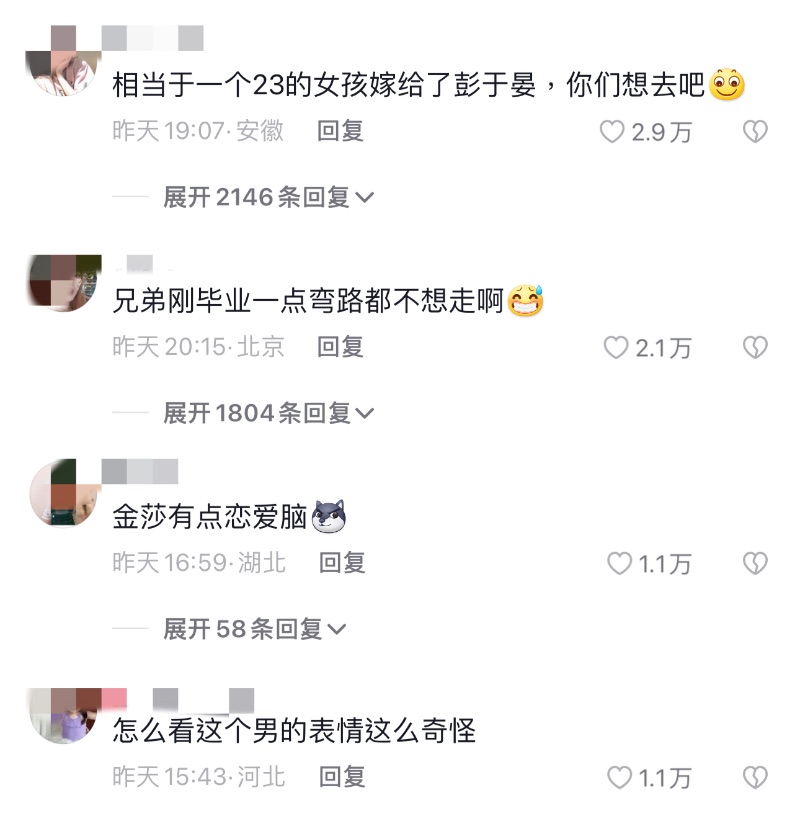This screenshot has height=816, width=800.
Task: Like the comment about 彭于晏
Action: tap(612, 132)
